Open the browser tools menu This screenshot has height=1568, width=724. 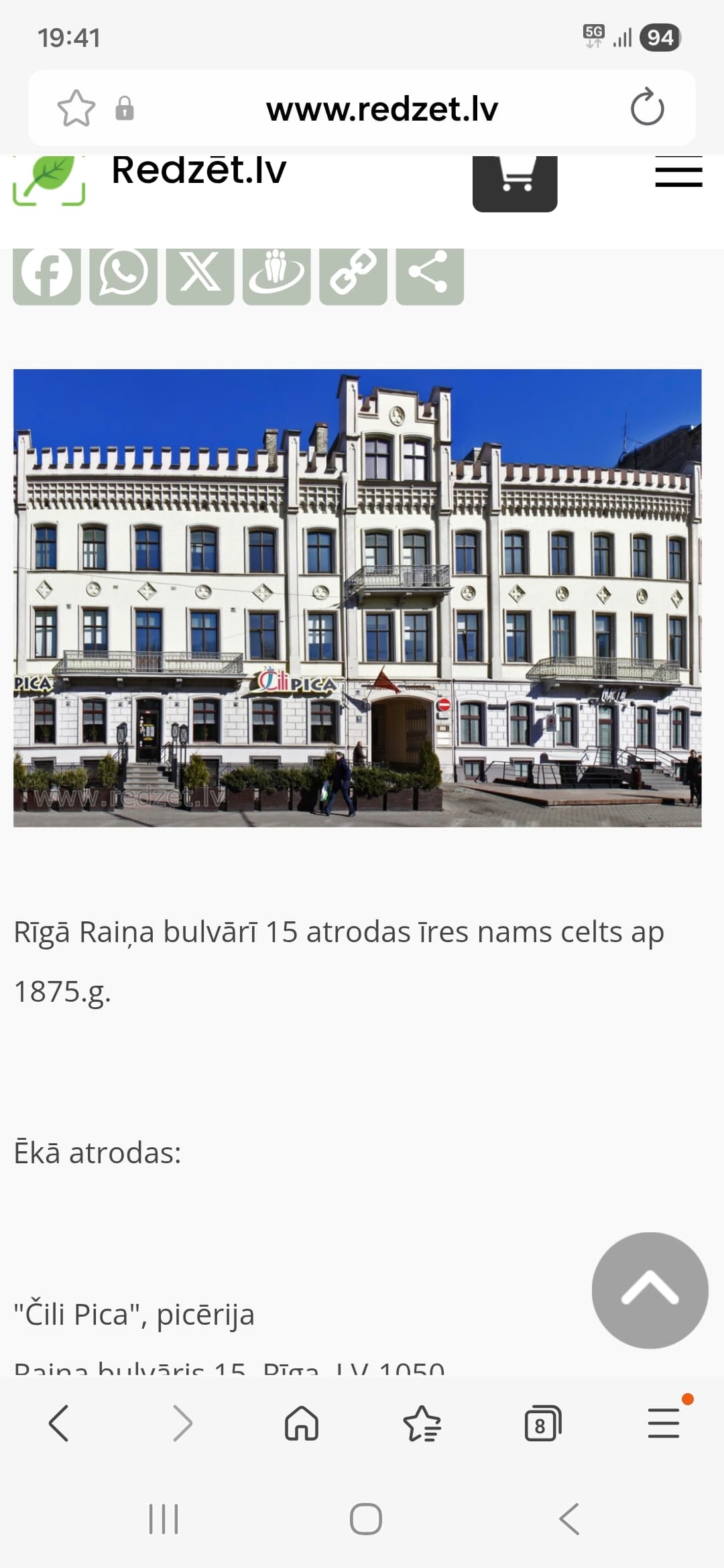(x=664, y=1423)
